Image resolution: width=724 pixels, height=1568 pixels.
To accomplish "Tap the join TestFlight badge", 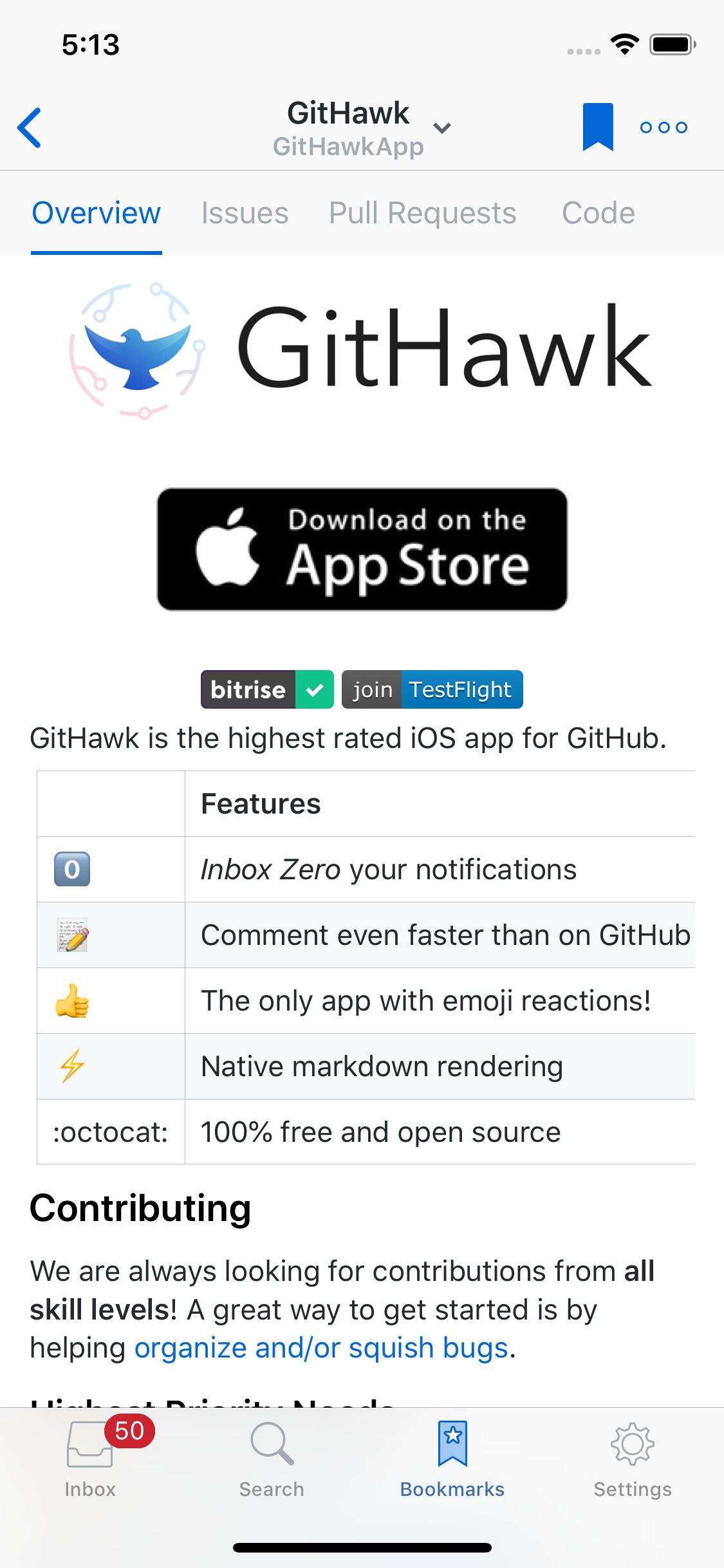I will coord(432,689).
